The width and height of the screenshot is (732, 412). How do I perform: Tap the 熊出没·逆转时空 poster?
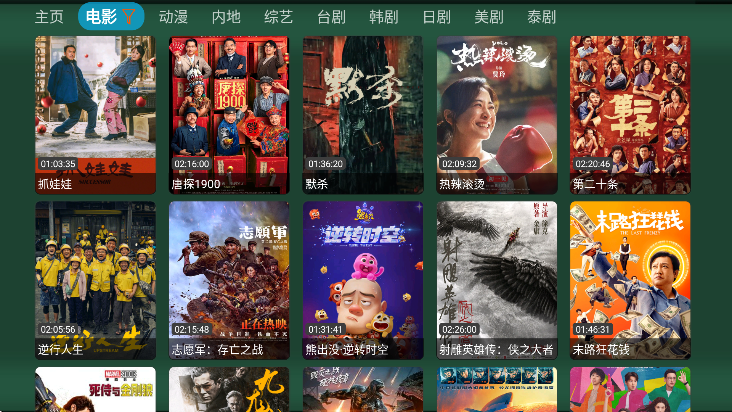click(x=363, y=280)
